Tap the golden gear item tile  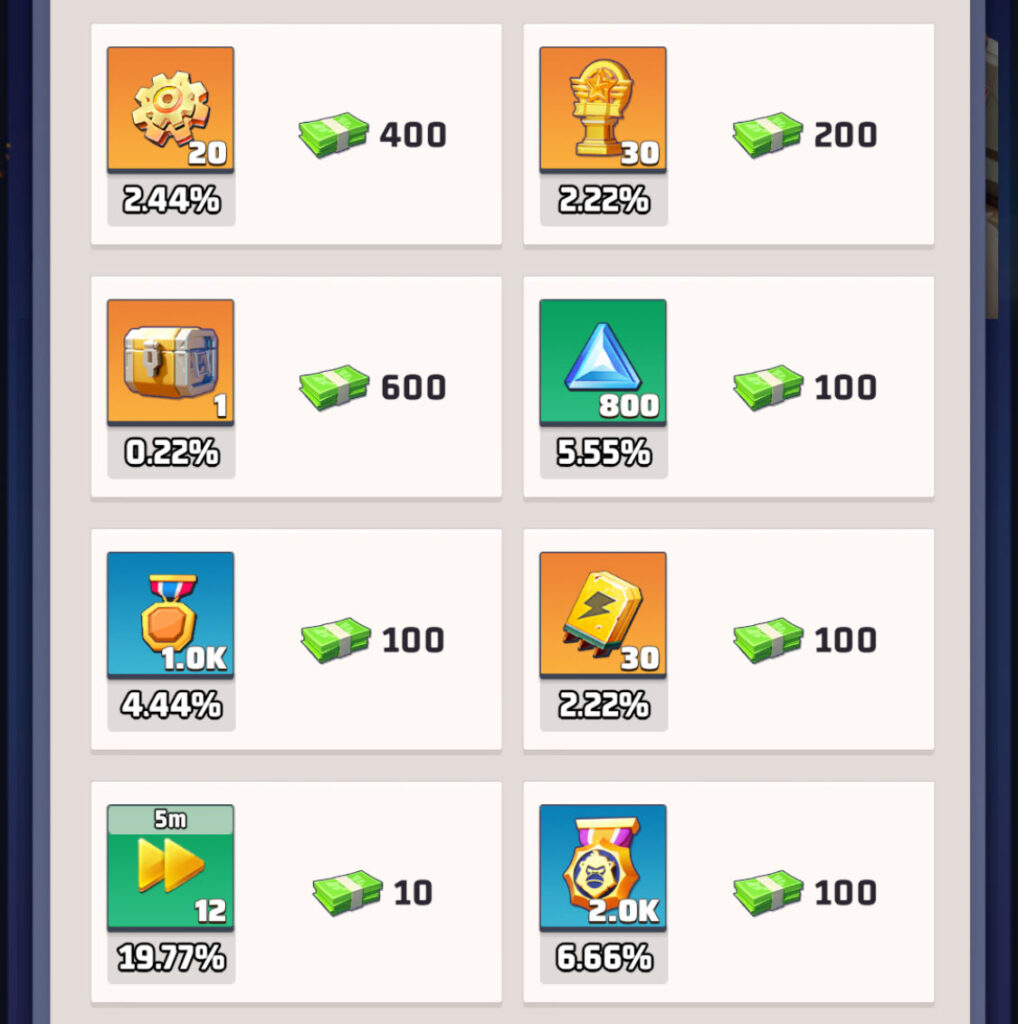click(171, 109)
